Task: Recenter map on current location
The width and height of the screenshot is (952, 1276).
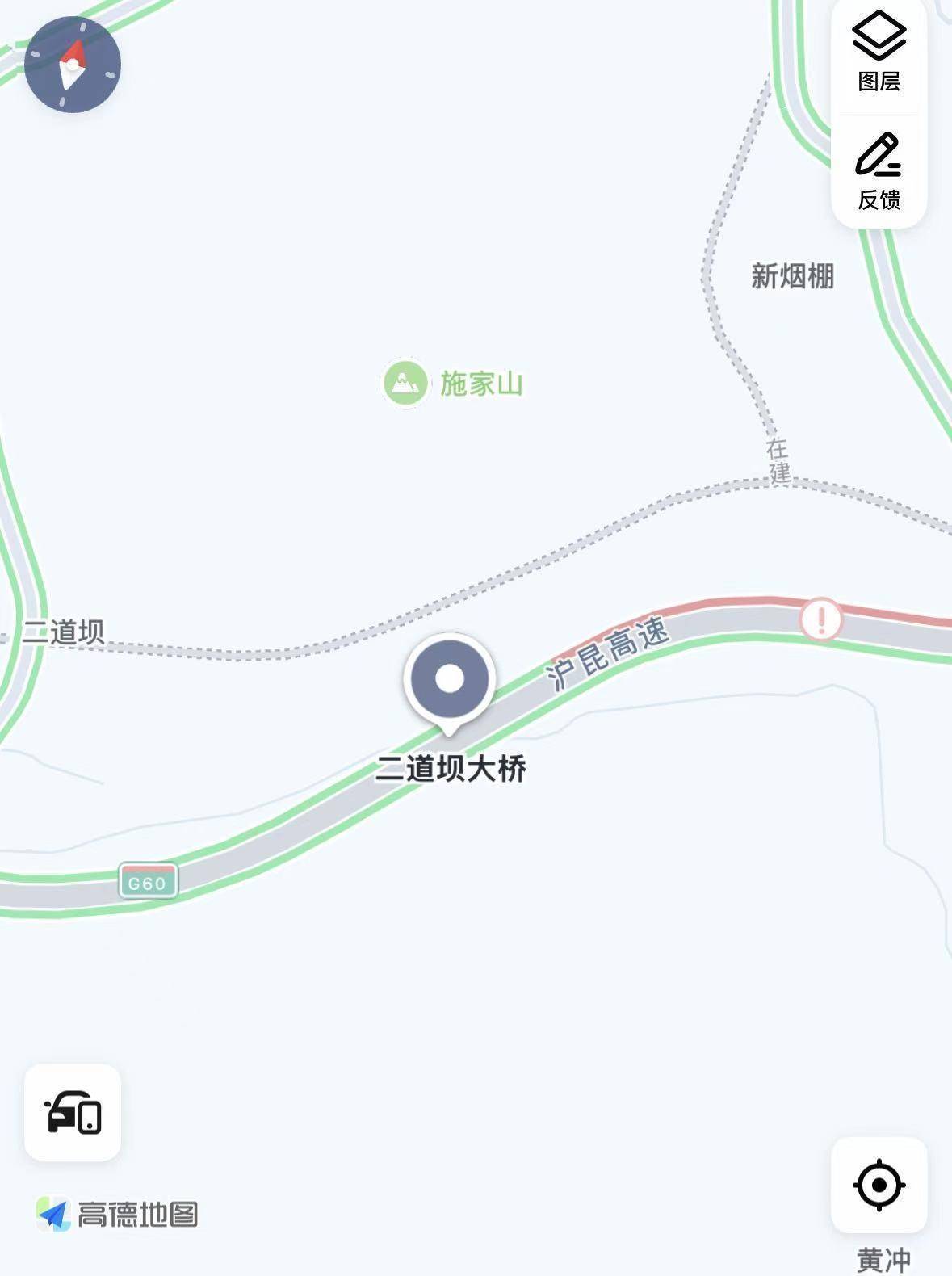Action: [x=879, y=1185]
